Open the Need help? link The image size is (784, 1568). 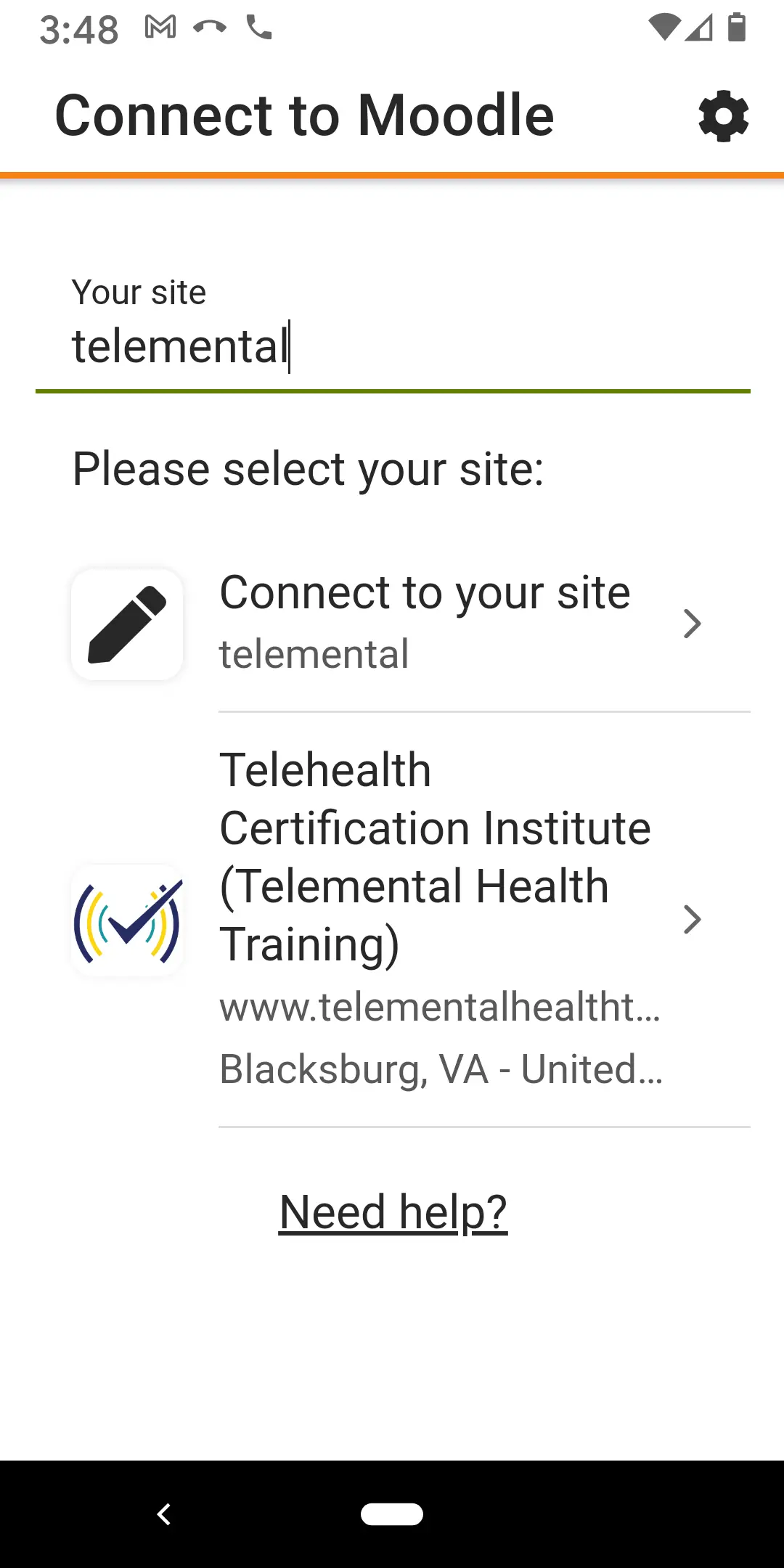pos(393,1212)
